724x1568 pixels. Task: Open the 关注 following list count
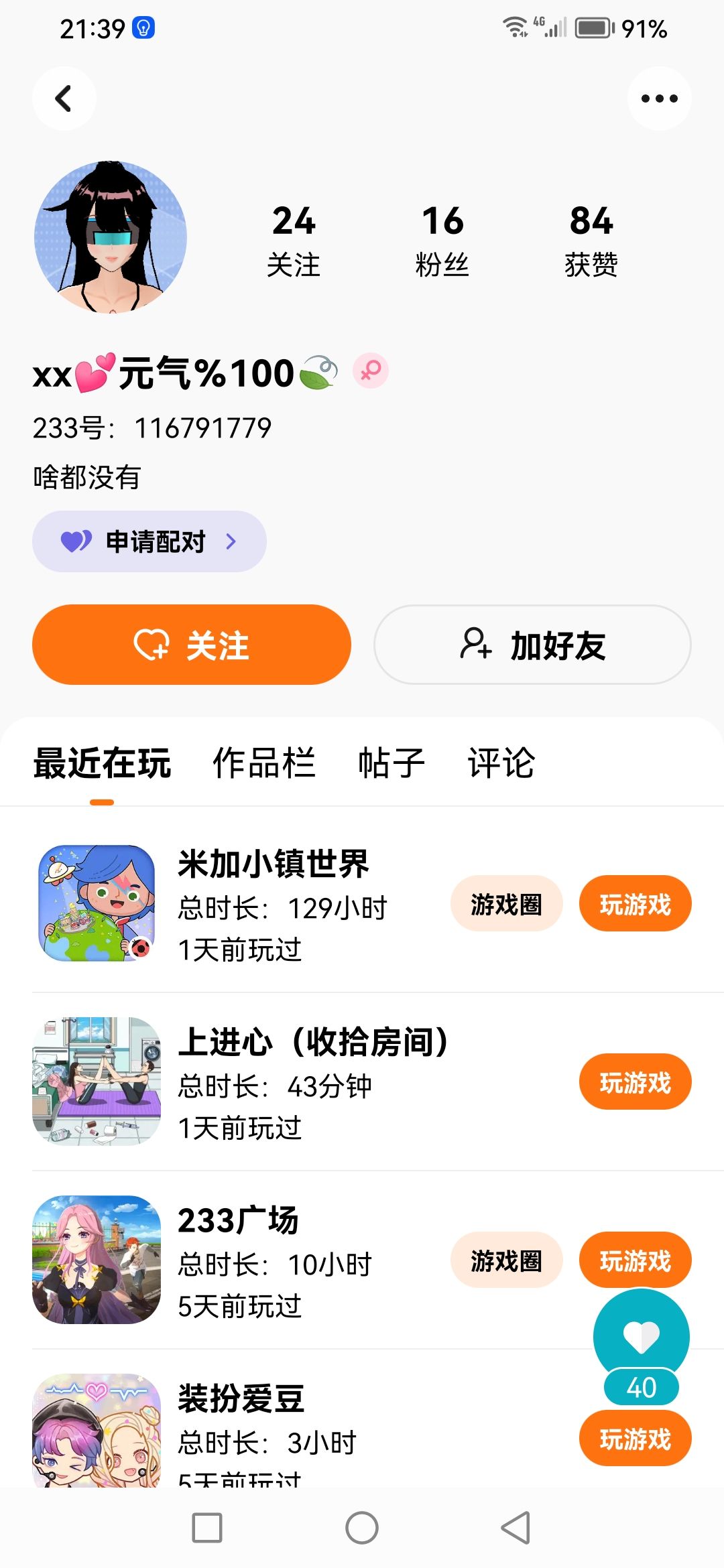pos(294,240)
